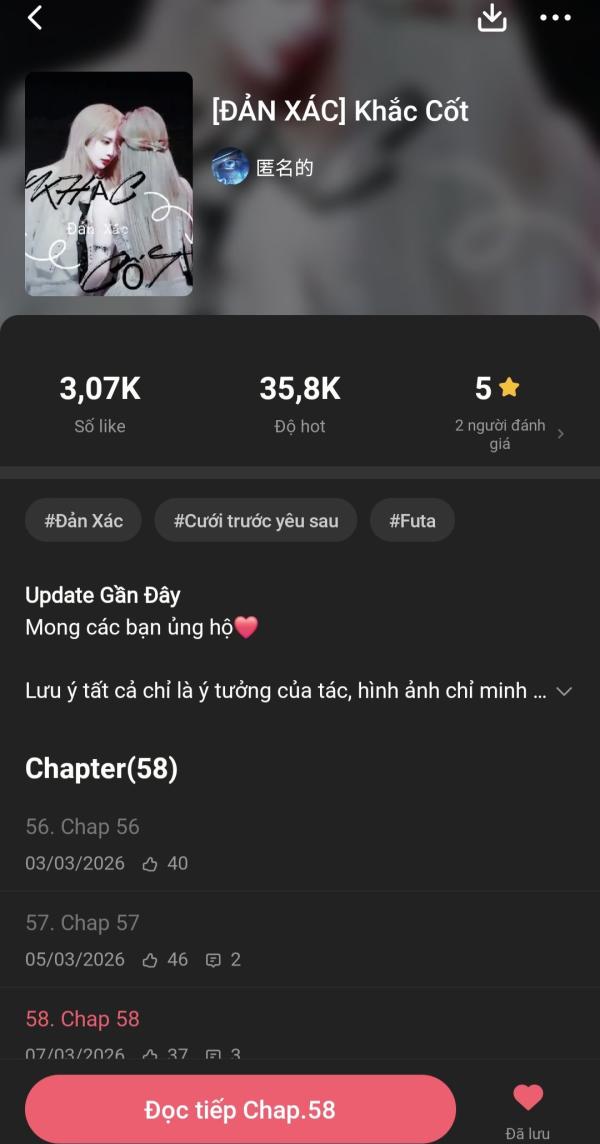Open the ratings from 2 người đánh giá
The width and height of the screenshot is (600, 1144).
click(509, 434)
